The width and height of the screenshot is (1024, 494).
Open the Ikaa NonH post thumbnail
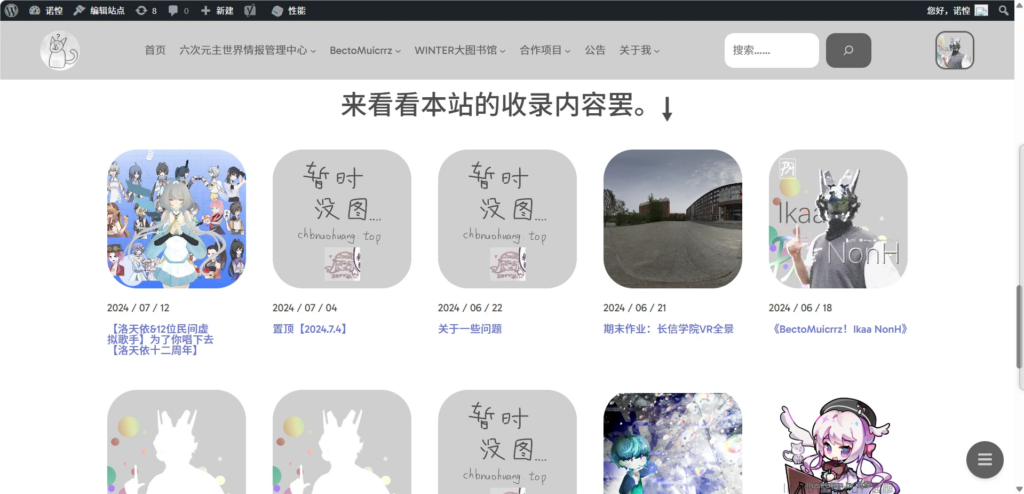click(x=838, y=219)
